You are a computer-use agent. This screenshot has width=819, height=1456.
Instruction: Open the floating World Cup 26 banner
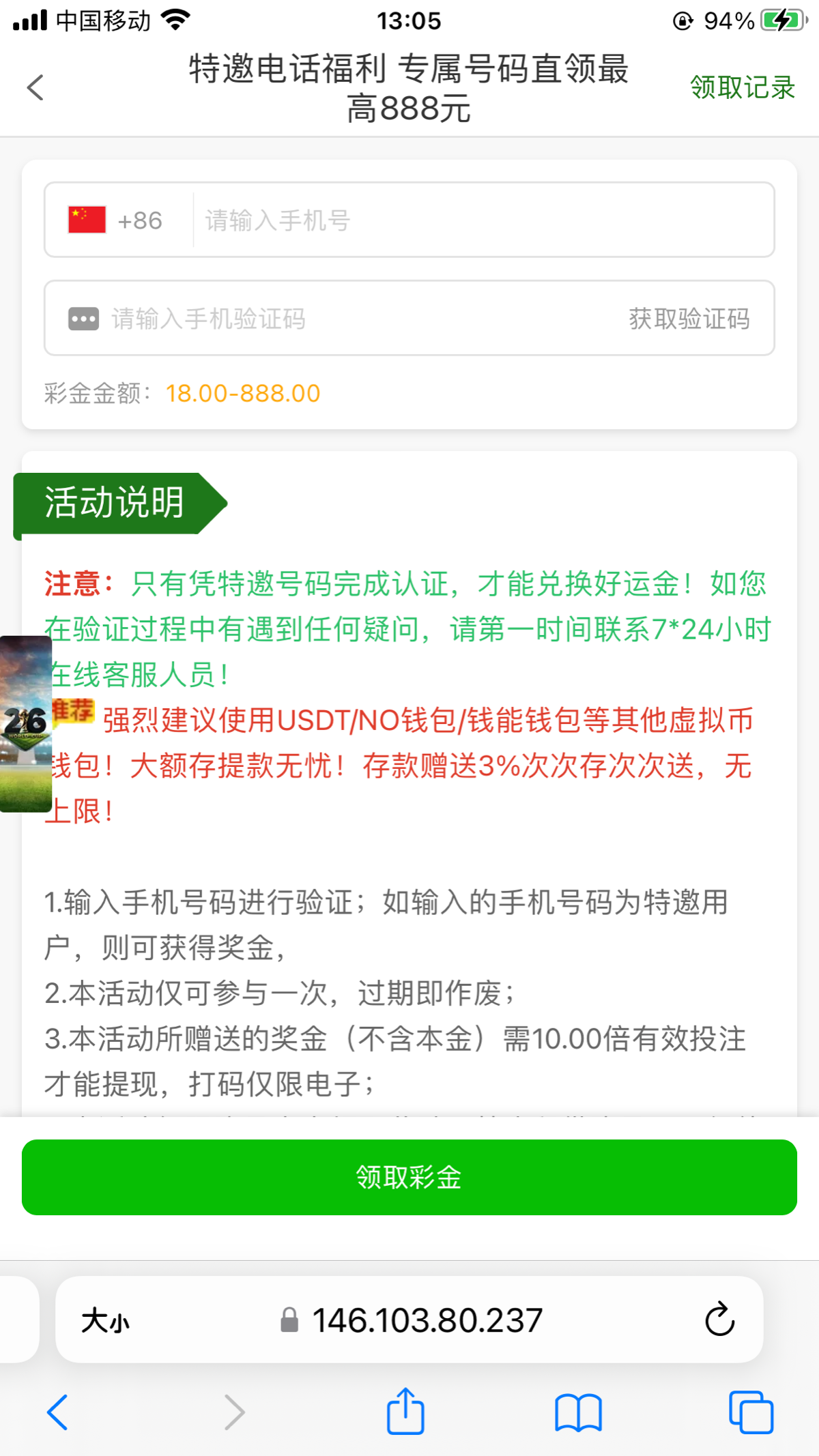click(26, 723)
